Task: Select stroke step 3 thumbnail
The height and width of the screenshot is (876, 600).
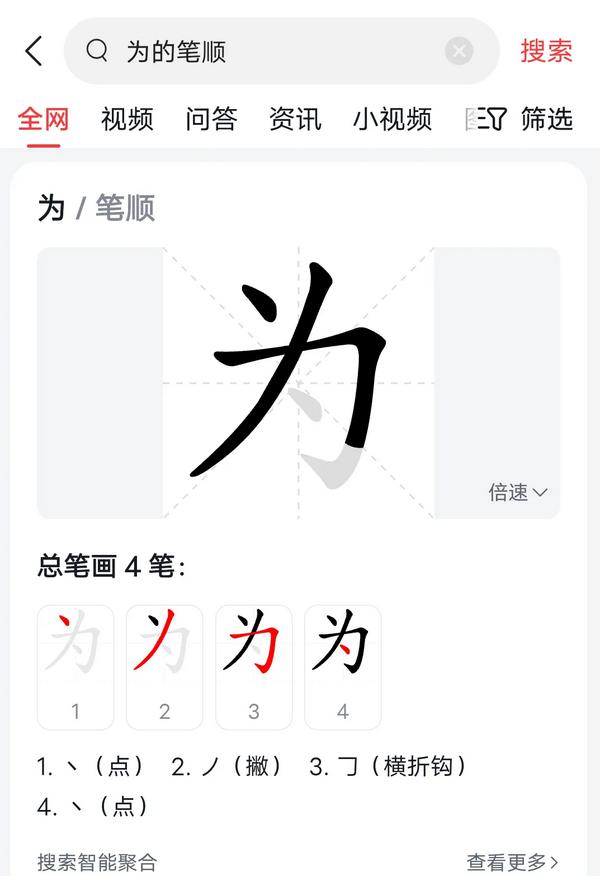Action: point(253,666)
